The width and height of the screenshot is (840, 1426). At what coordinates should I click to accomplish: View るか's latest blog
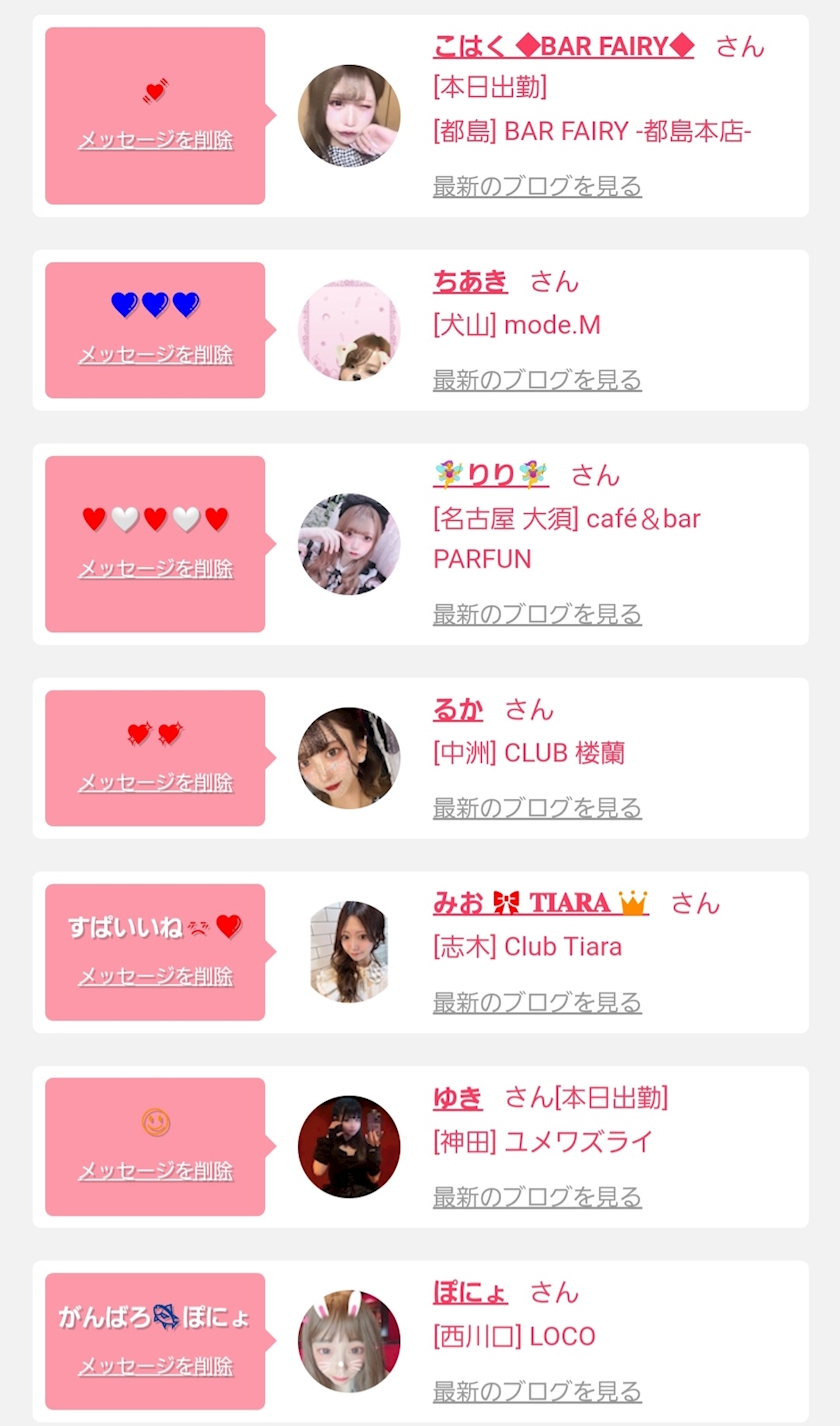tap(537, 808)
